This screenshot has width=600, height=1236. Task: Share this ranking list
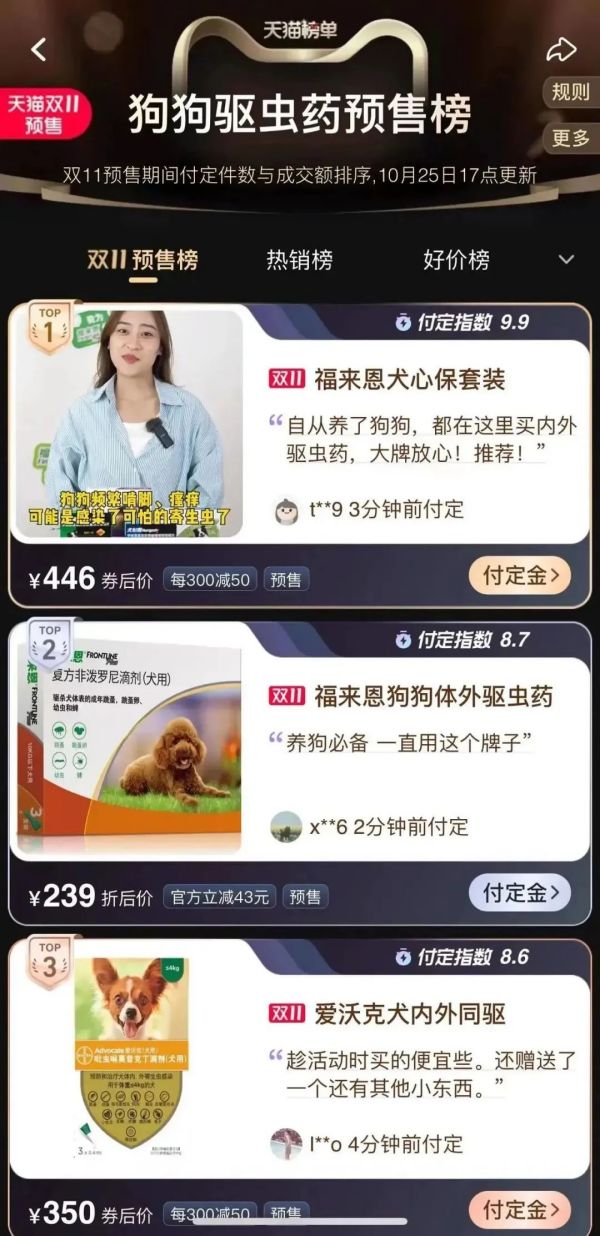(x=561, y=48)
